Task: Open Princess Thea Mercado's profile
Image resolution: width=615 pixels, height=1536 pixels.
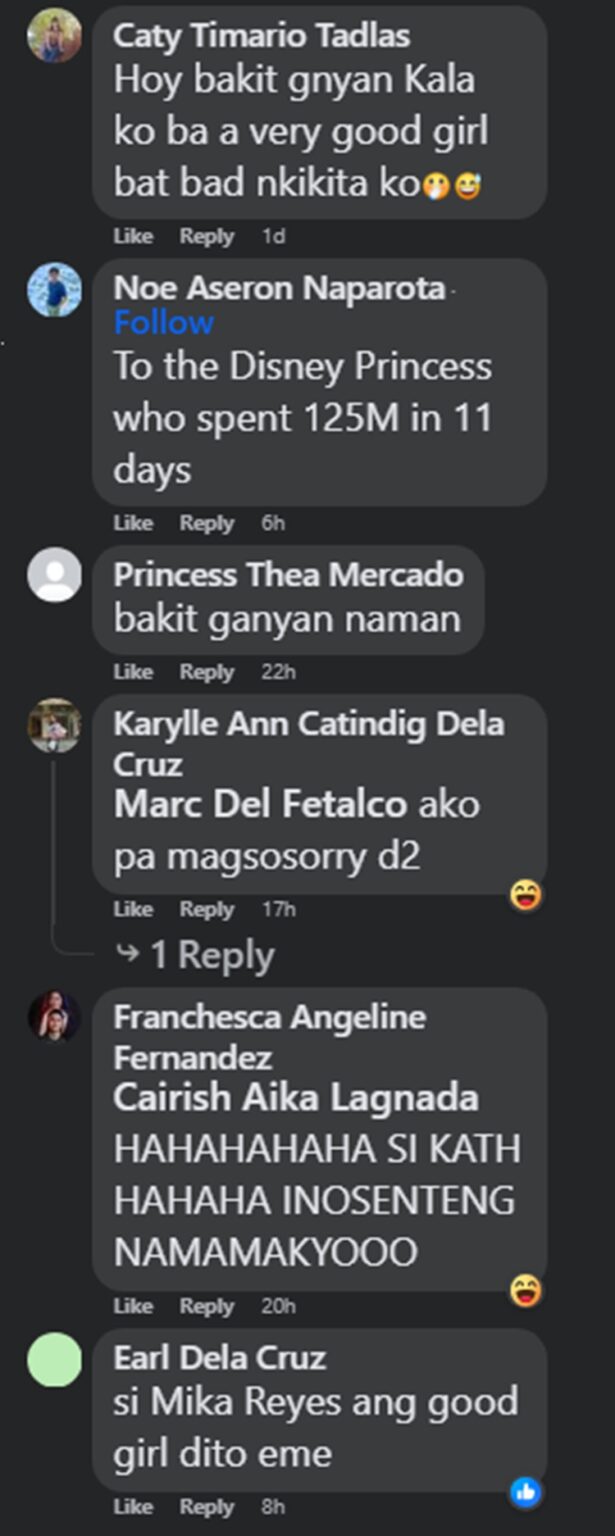Action: tap(288, 575)
